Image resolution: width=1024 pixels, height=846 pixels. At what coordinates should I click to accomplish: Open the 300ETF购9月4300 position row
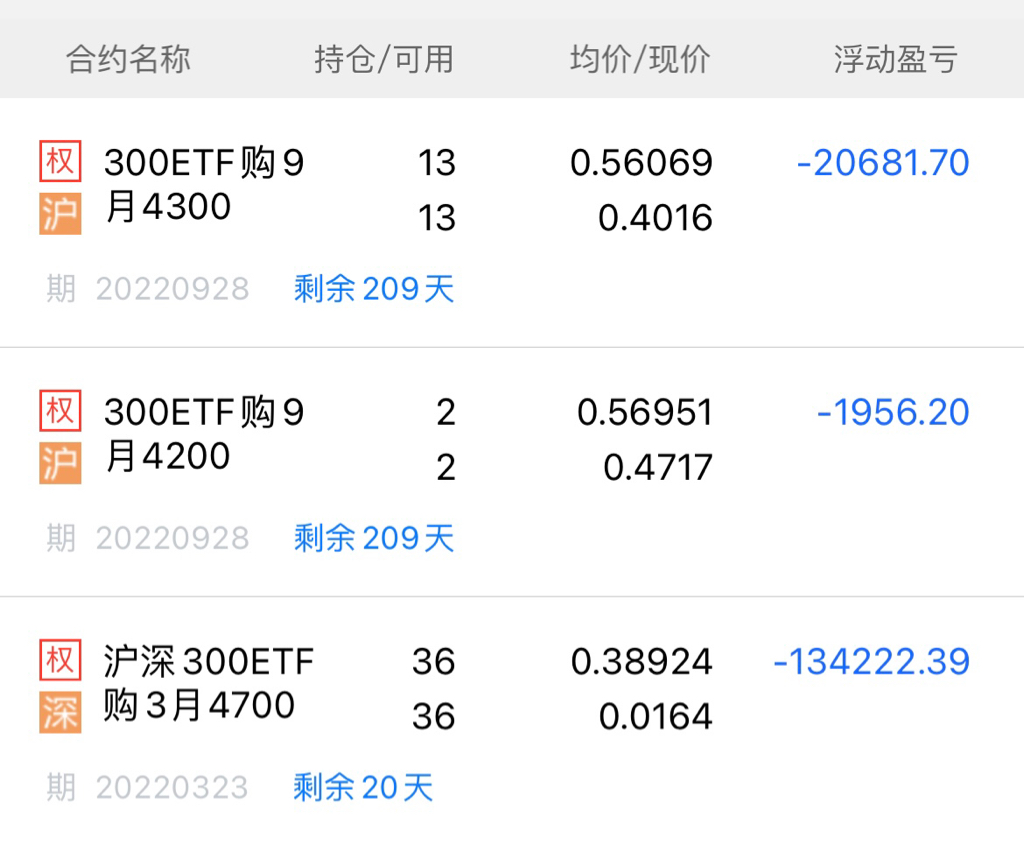pyautogui.click(x=512, y=223)
